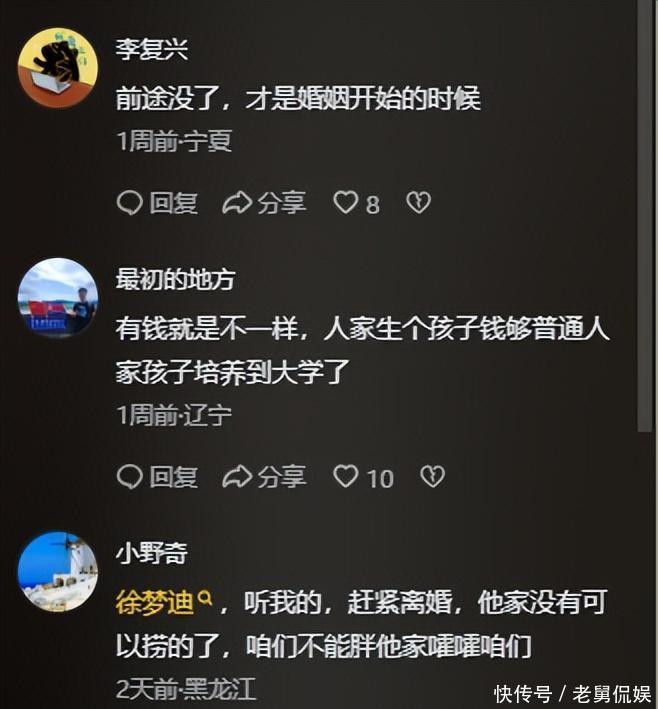
Task: View 最初的地方's avatar profile
Action: (58, 297)
